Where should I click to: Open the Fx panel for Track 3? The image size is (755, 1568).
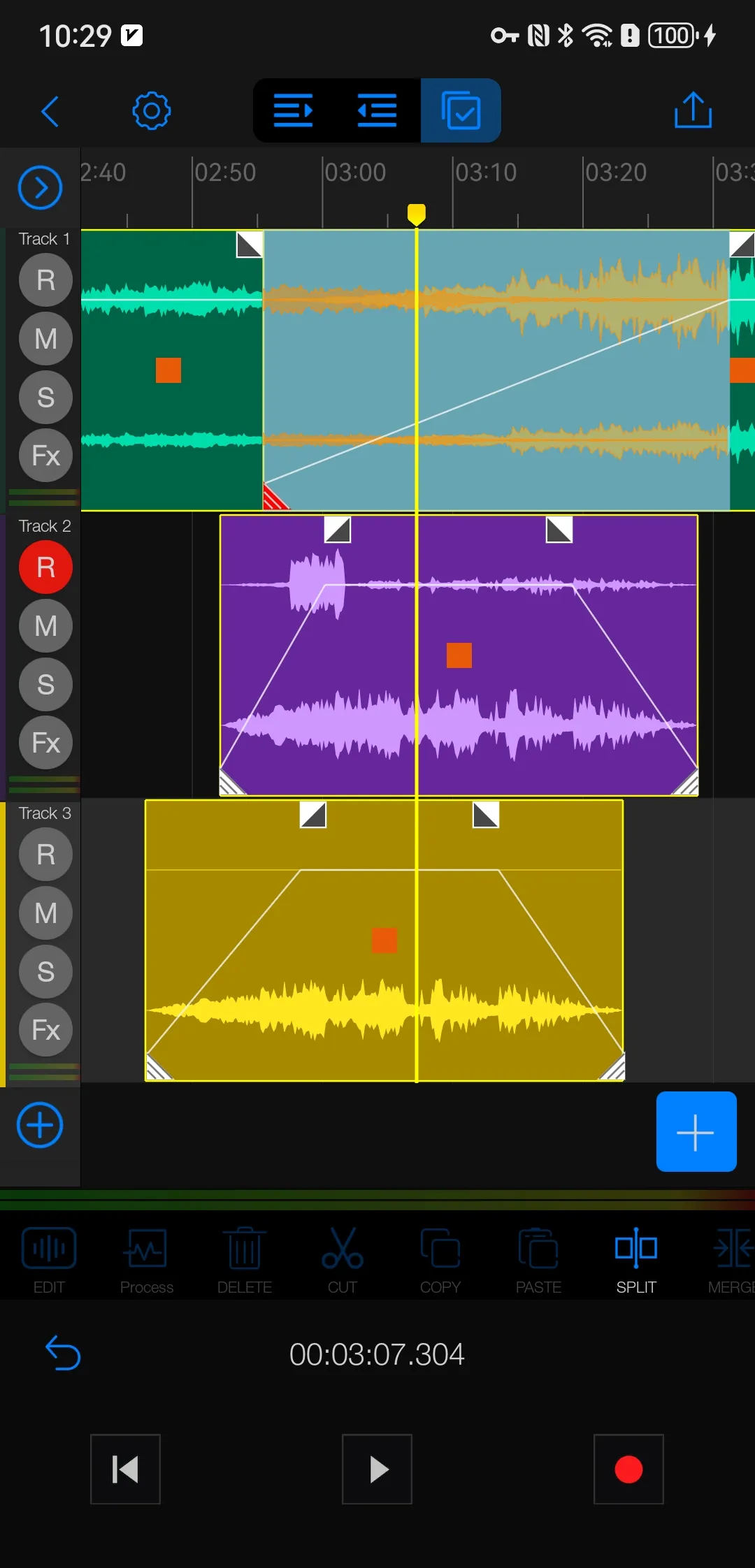pyautogui.click(x=45, y=1030)
